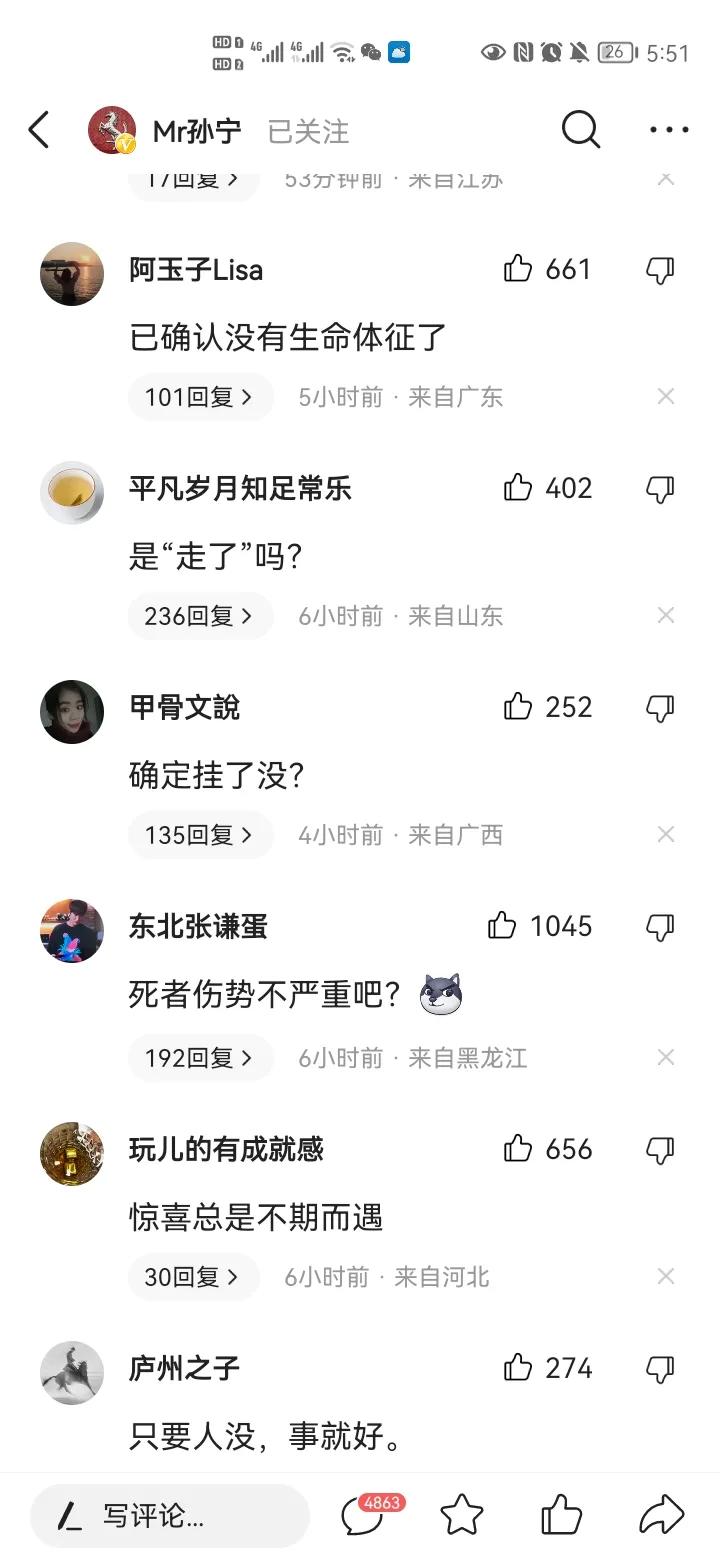Screen dimensions: 720x1560
Task: Open Mr孙宁's profile avatar
Action: click(x=112, y=130)
